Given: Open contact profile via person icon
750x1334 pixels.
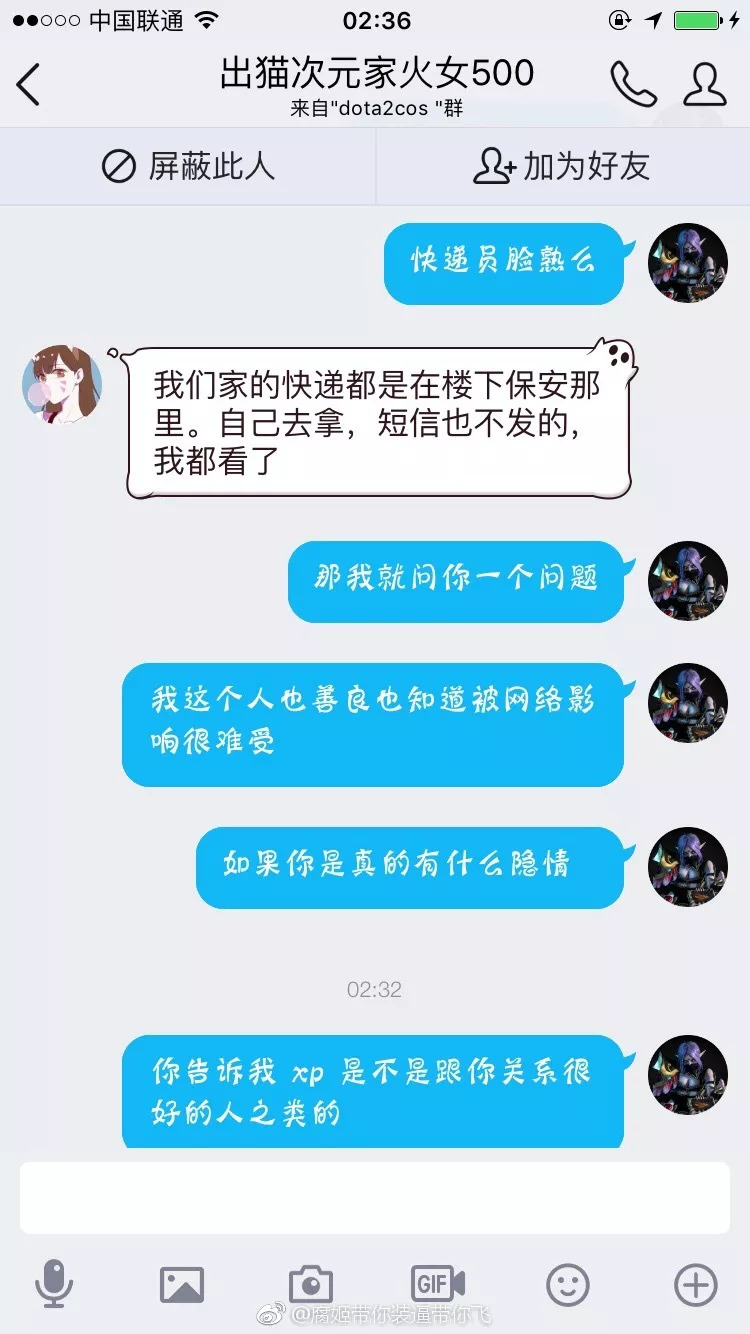Looking at the screenshot, I should tap(705, 82).
